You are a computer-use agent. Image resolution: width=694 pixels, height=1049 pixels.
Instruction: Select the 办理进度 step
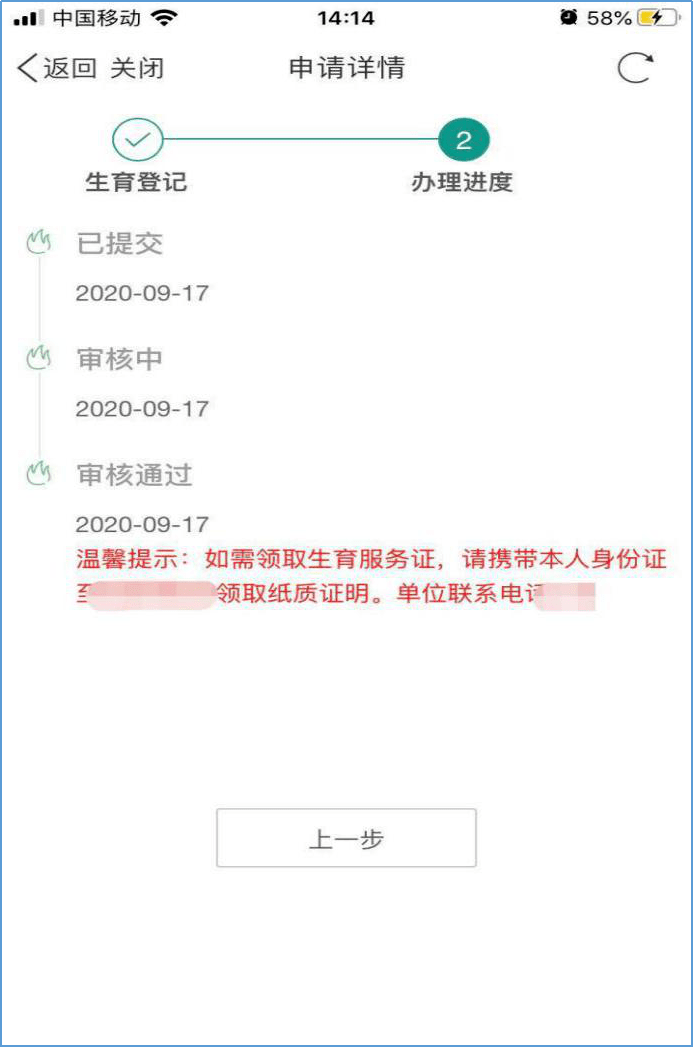(x=463, y=141)
